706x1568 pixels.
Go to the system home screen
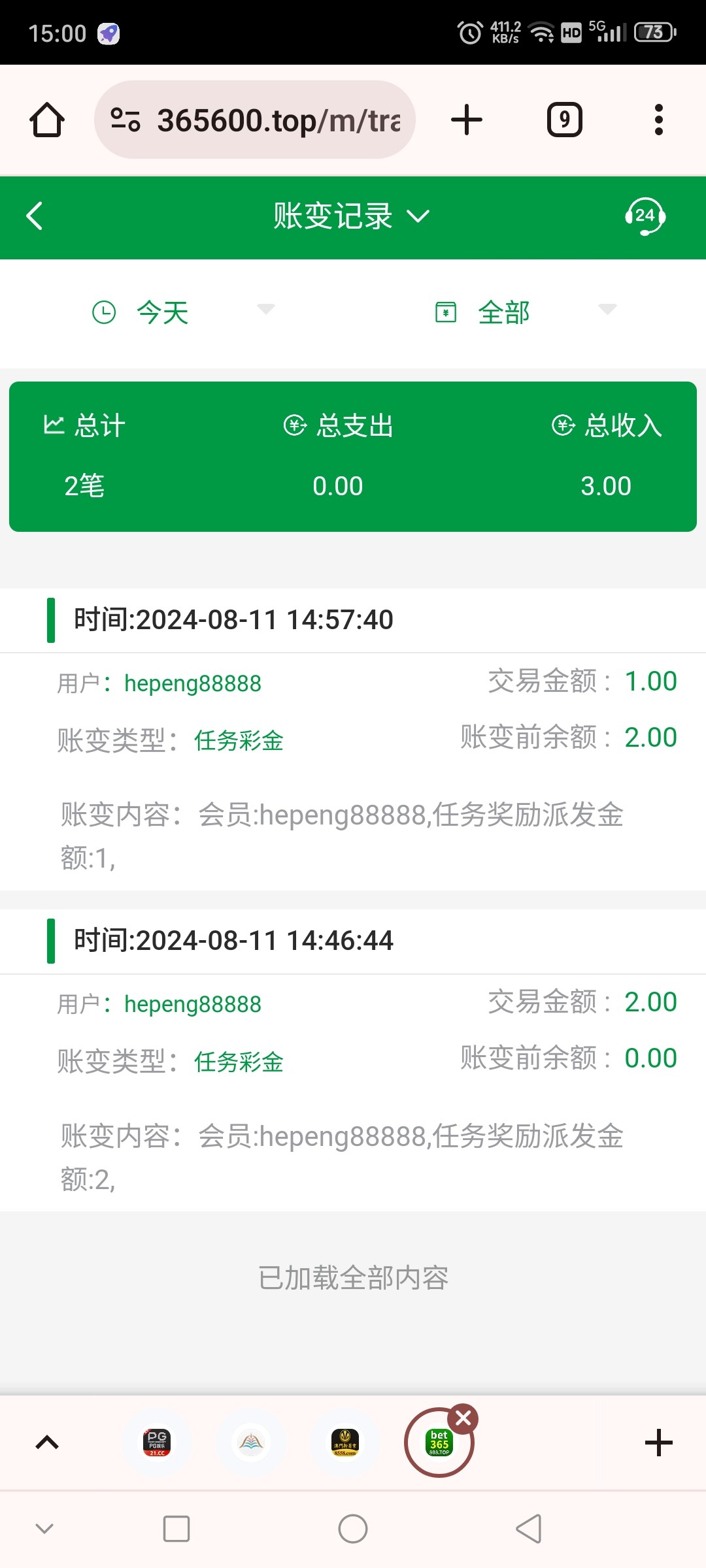point(353,1529)
